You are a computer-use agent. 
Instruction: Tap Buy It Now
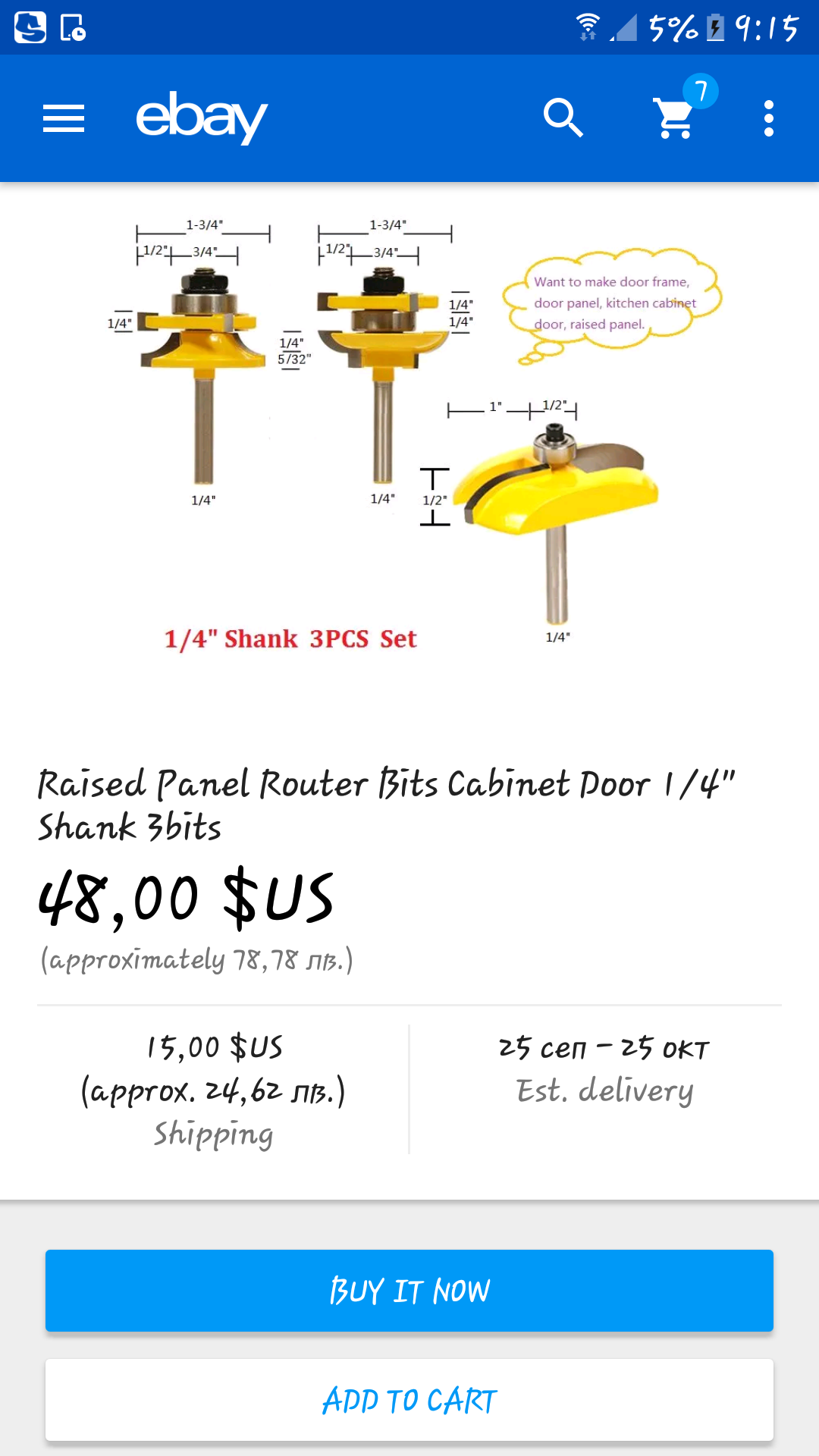[409, 1291]
